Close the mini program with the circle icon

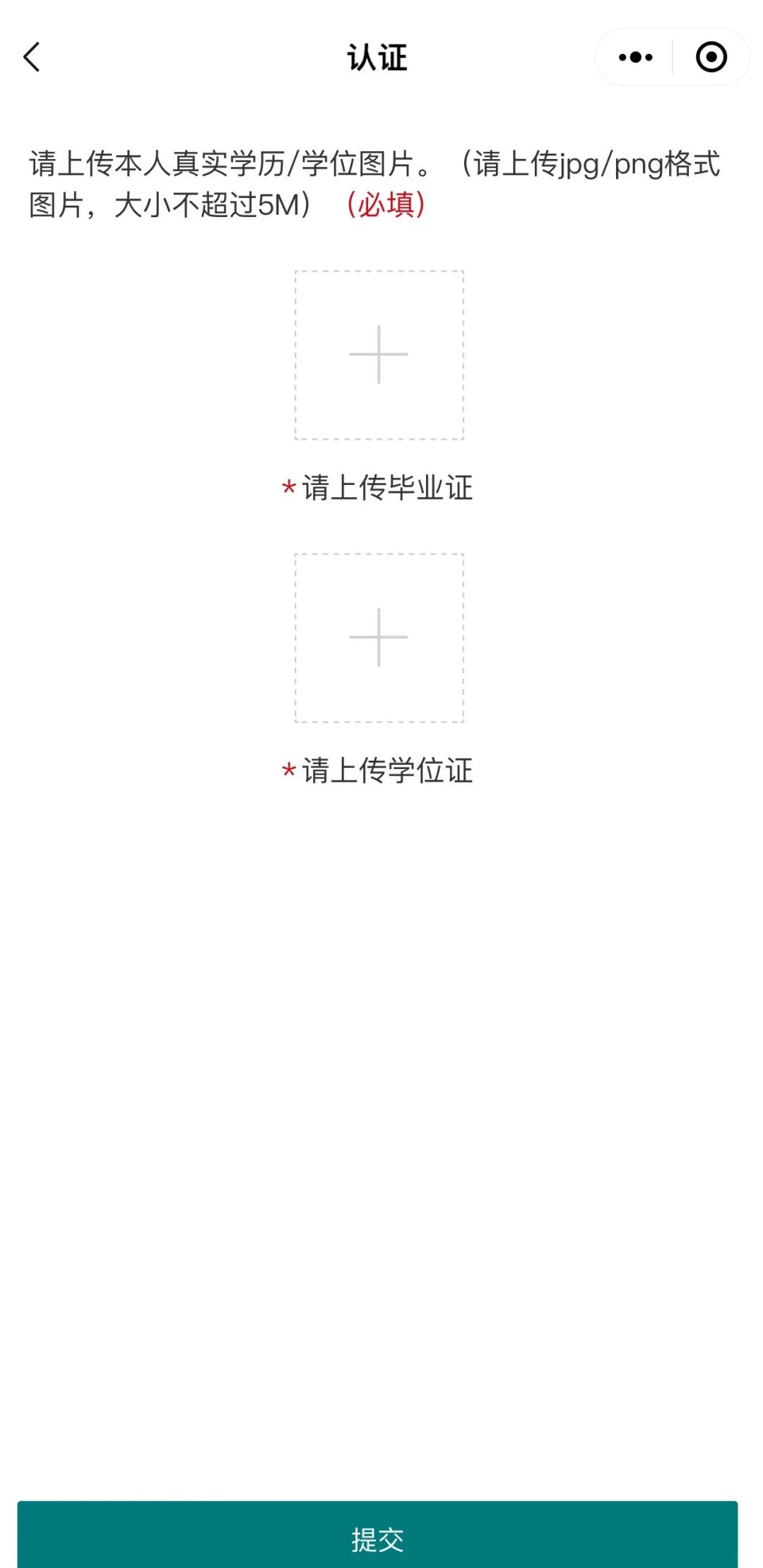[711, 57]
